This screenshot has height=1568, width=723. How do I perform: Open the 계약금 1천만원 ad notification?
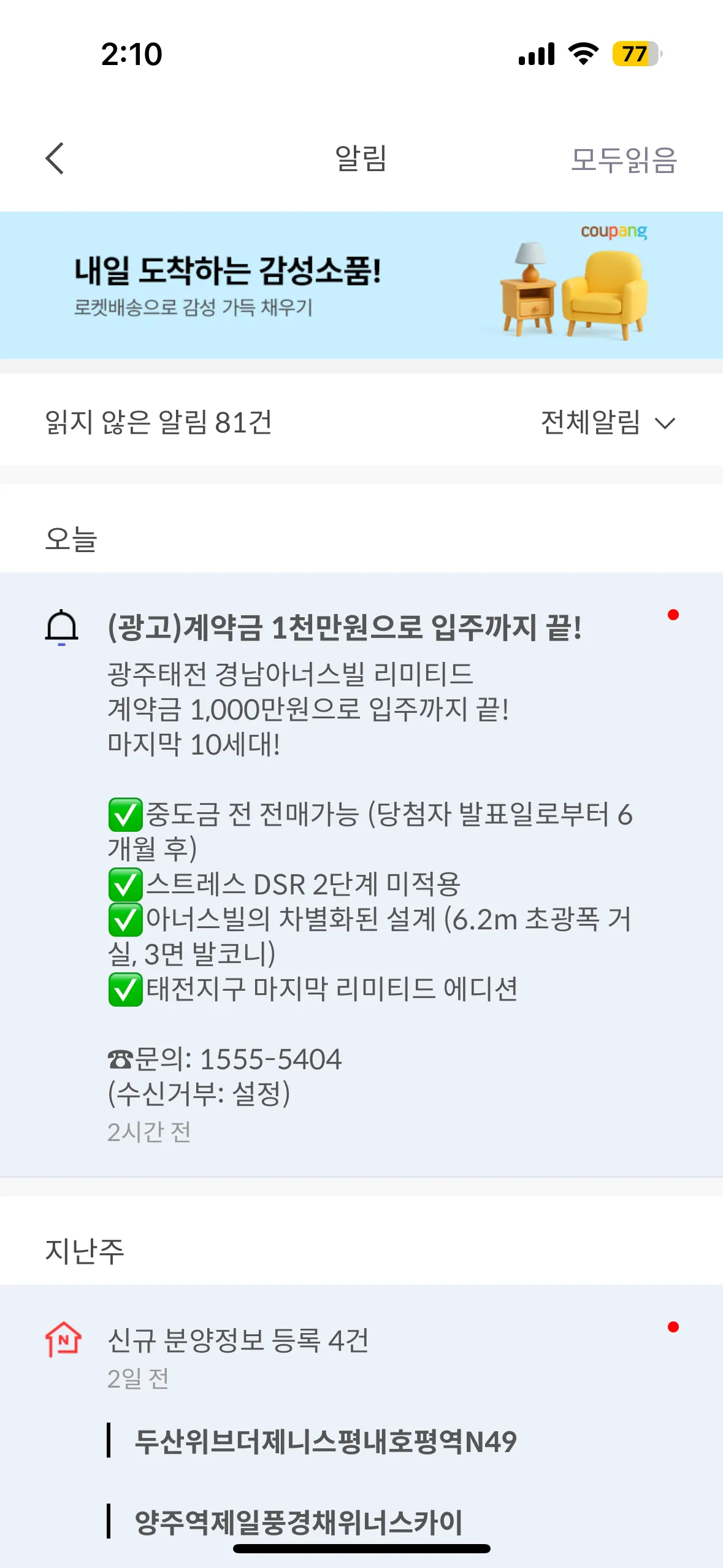pos(343,628)
